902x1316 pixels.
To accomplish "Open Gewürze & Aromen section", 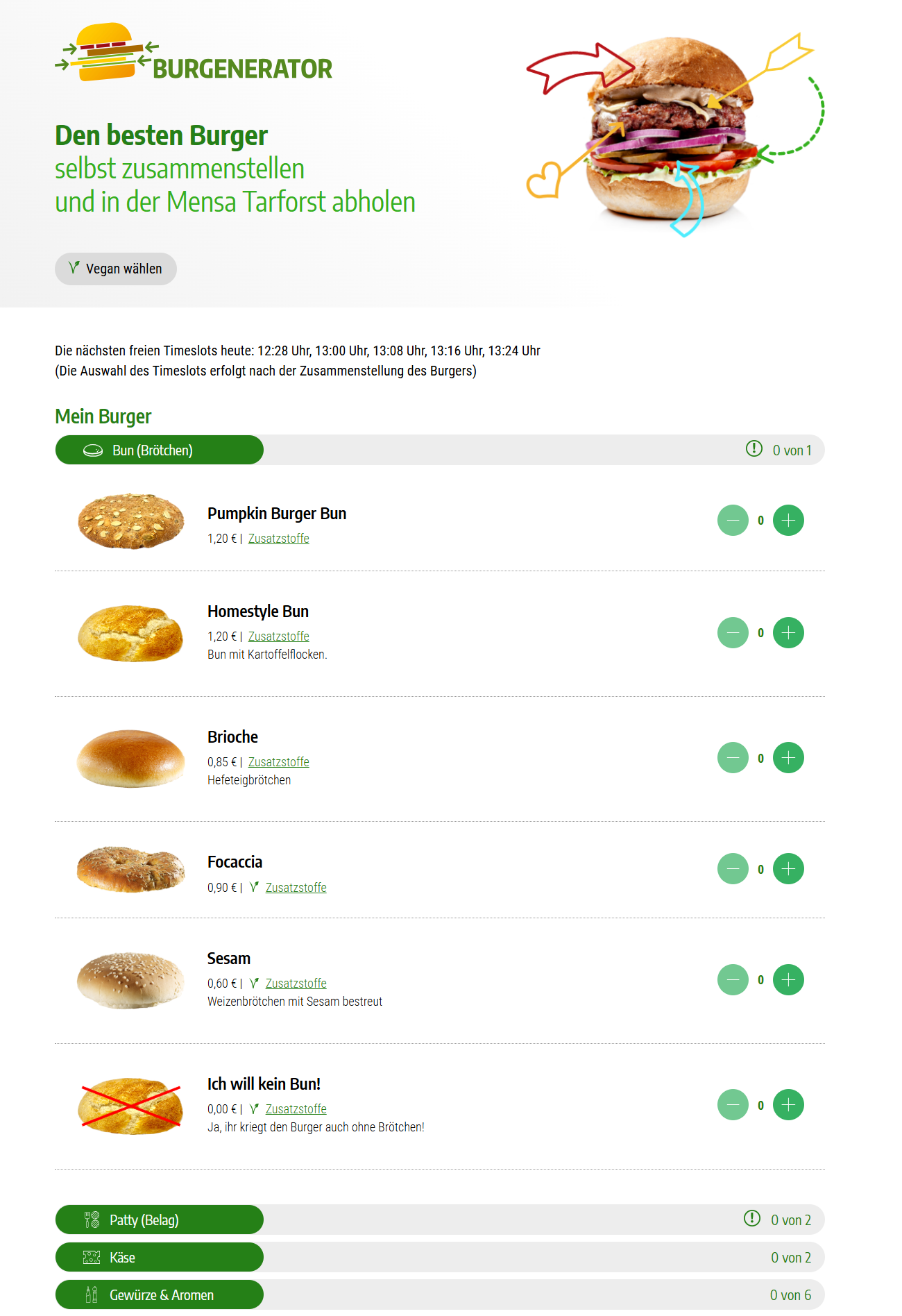I will [160, 1295].
